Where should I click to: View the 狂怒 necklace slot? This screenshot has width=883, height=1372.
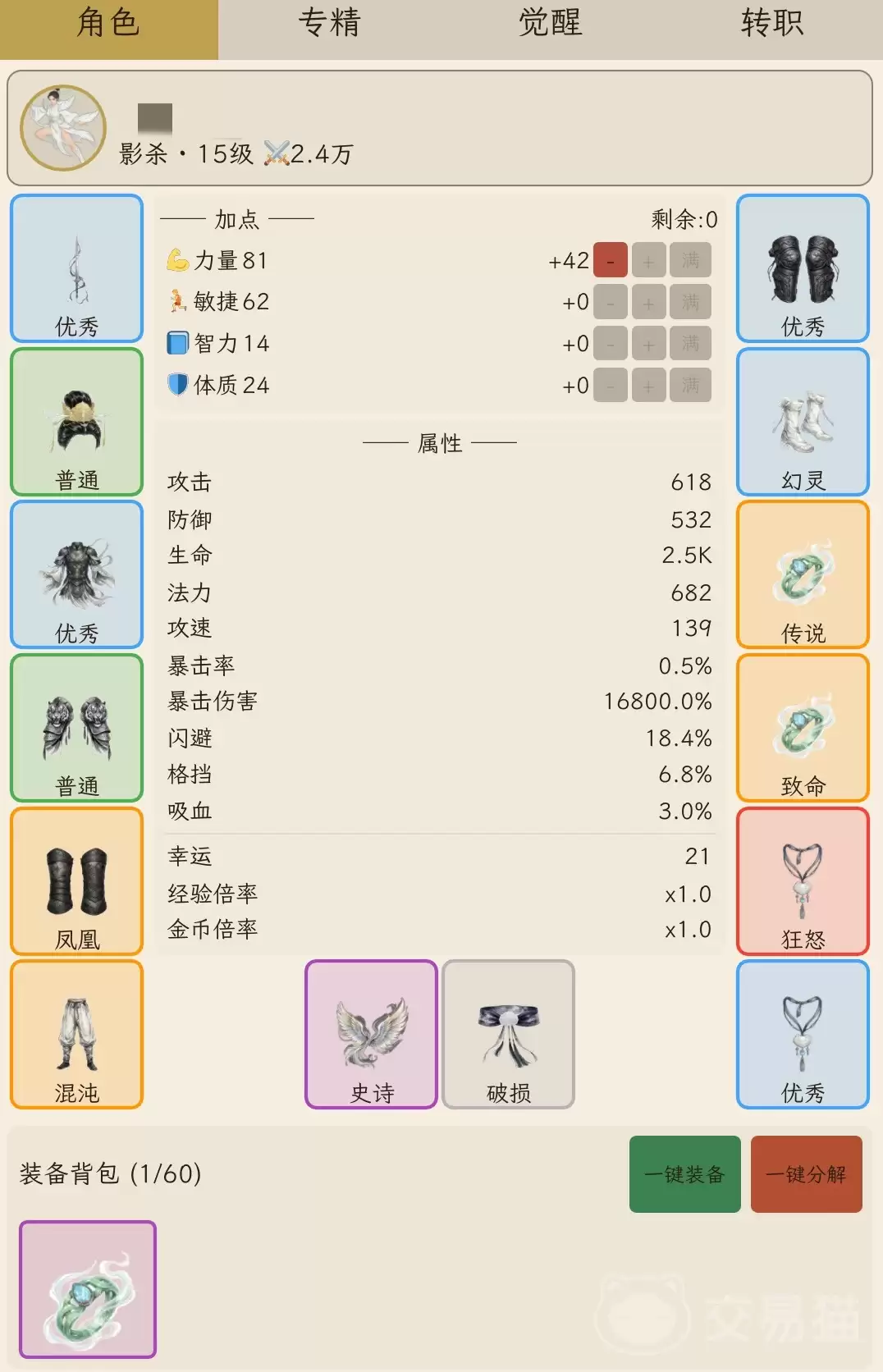tap(803, 880)
